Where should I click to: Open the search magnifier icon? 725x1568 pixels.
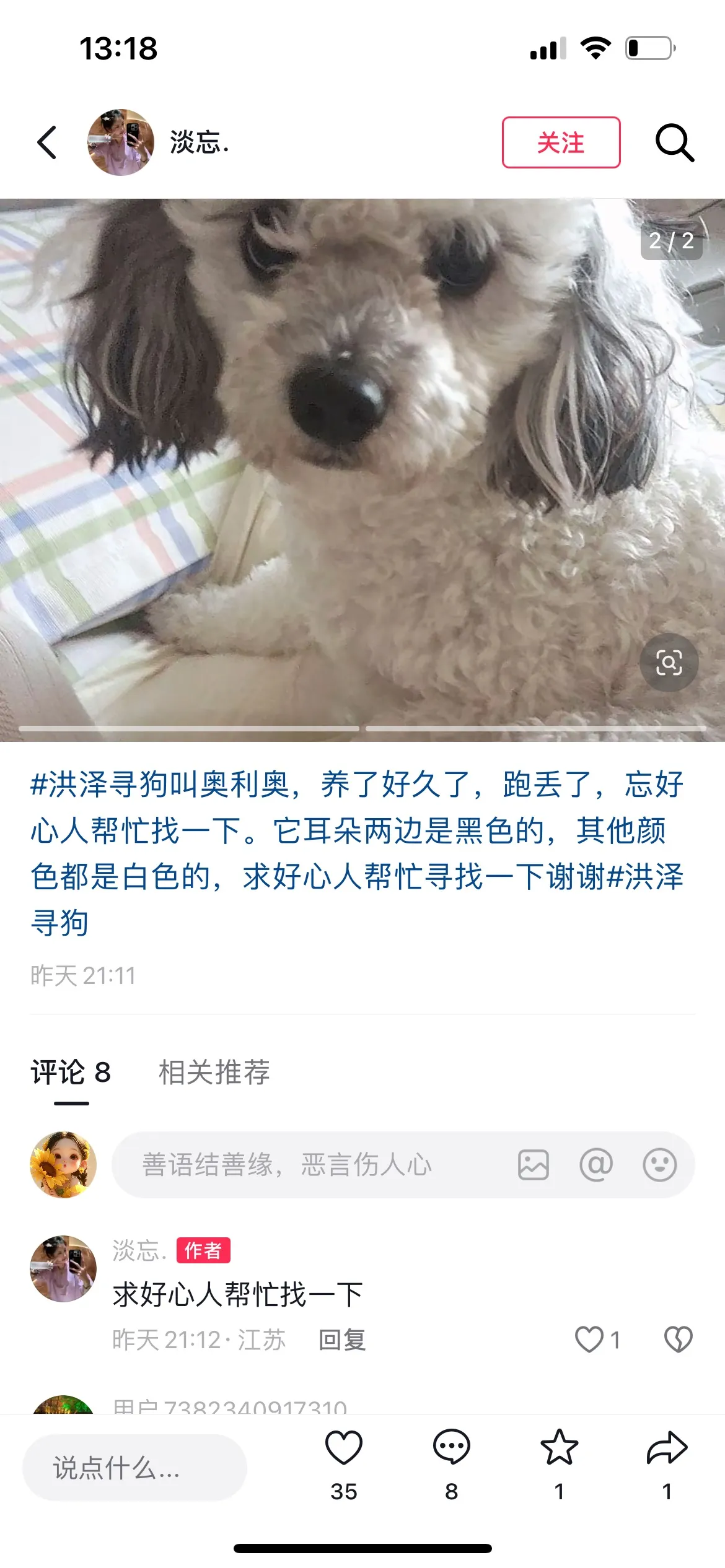(674, 142)
